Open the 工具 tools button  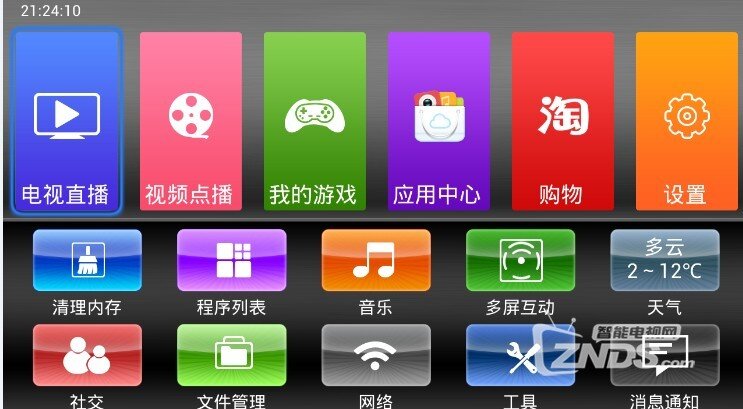tap(520, 355)
